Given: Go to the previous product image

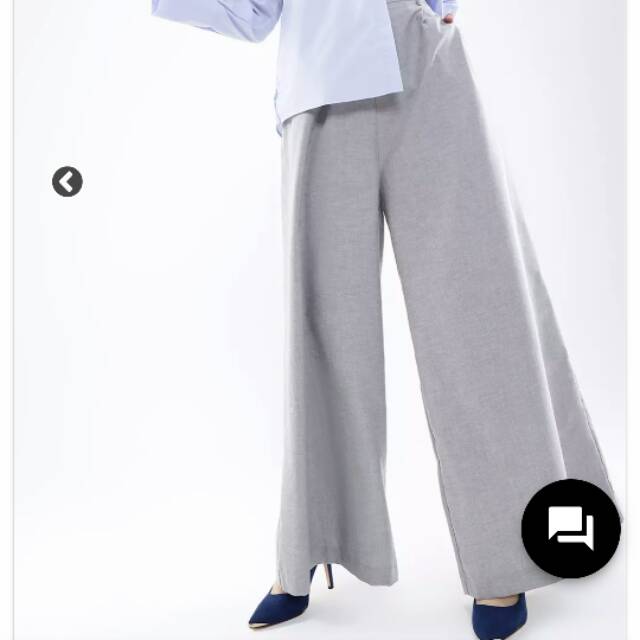Looking at the screenshot, I should (x=67, y=182).
